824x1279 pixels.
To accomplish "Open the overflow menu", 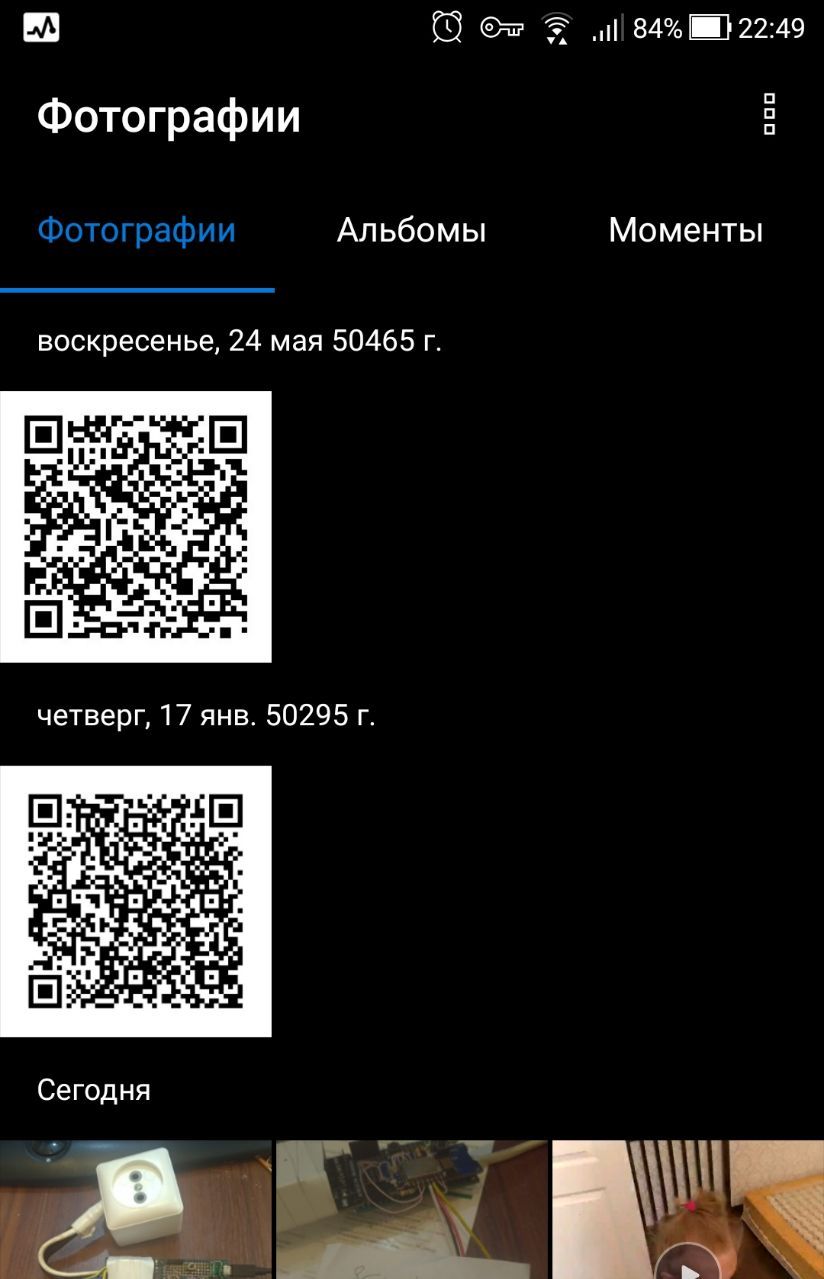I will (769, 115).
